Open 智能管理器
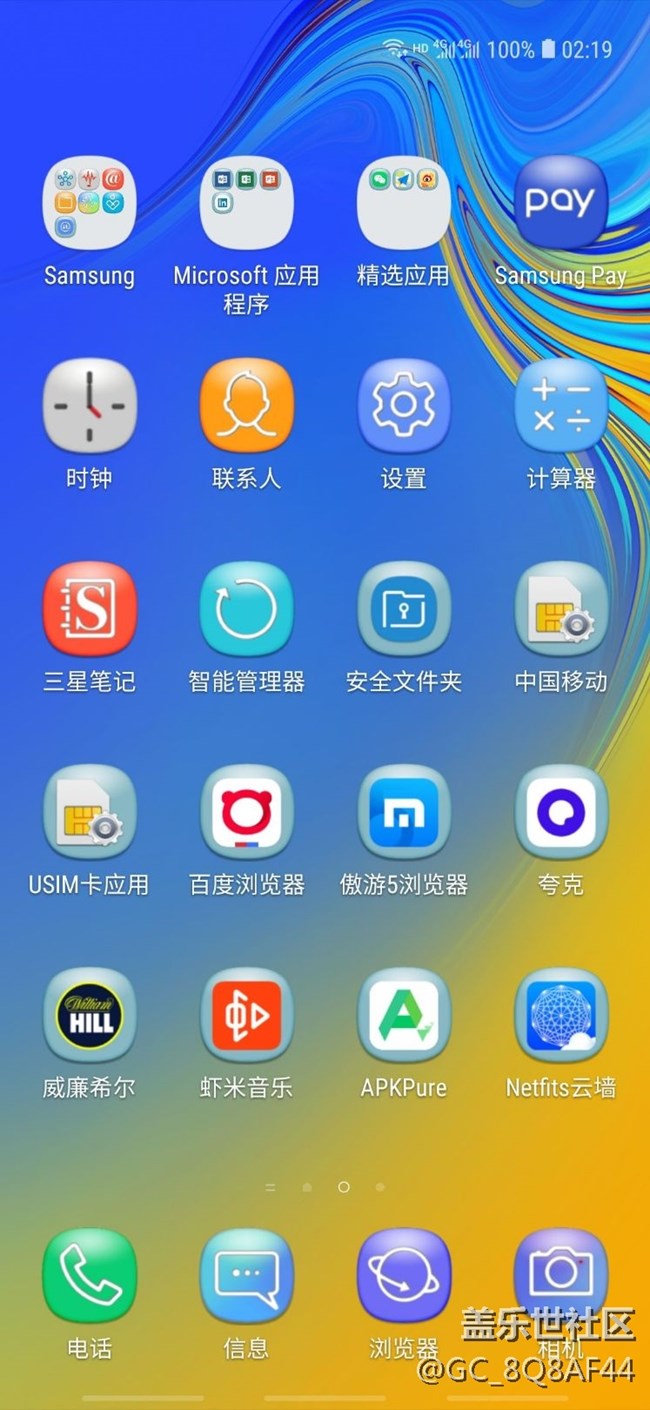 246,610
